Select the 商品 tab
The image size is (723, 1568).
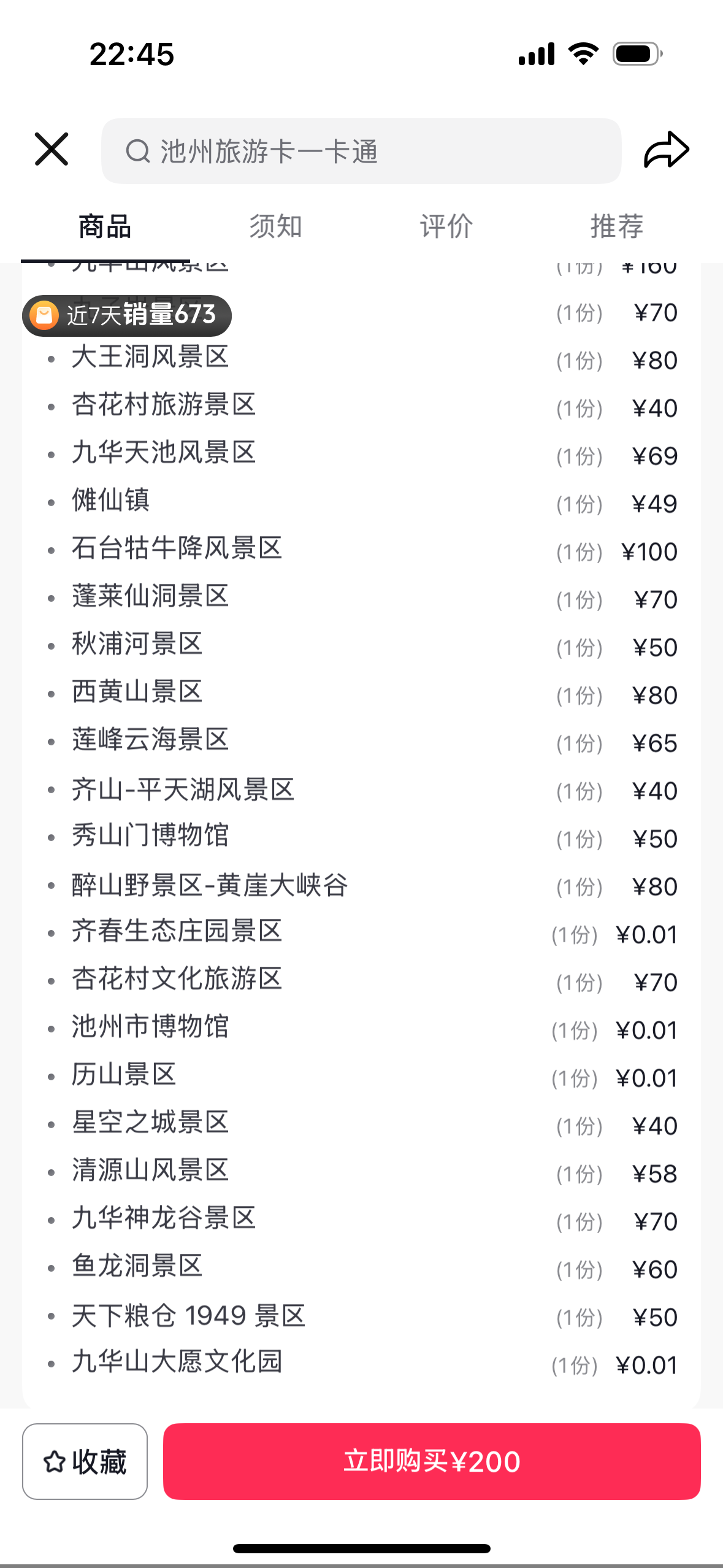click(105, 227)
